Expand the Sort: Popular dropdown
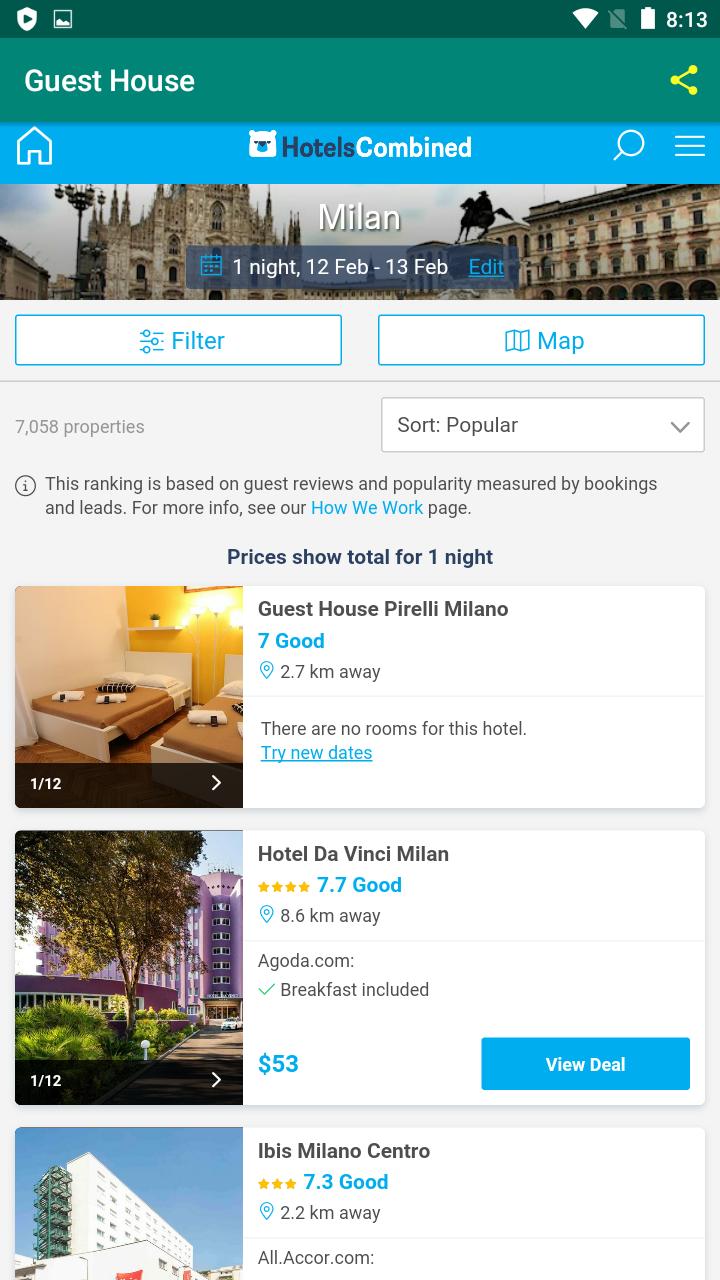The image size is (720, 1280). (542, 425)
